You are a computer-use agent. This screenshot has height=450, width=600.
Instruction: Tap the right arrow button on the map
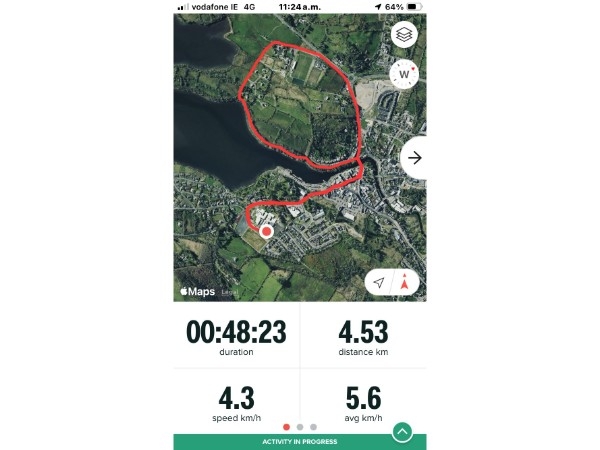pyautogui.click(x=414, y=158)
